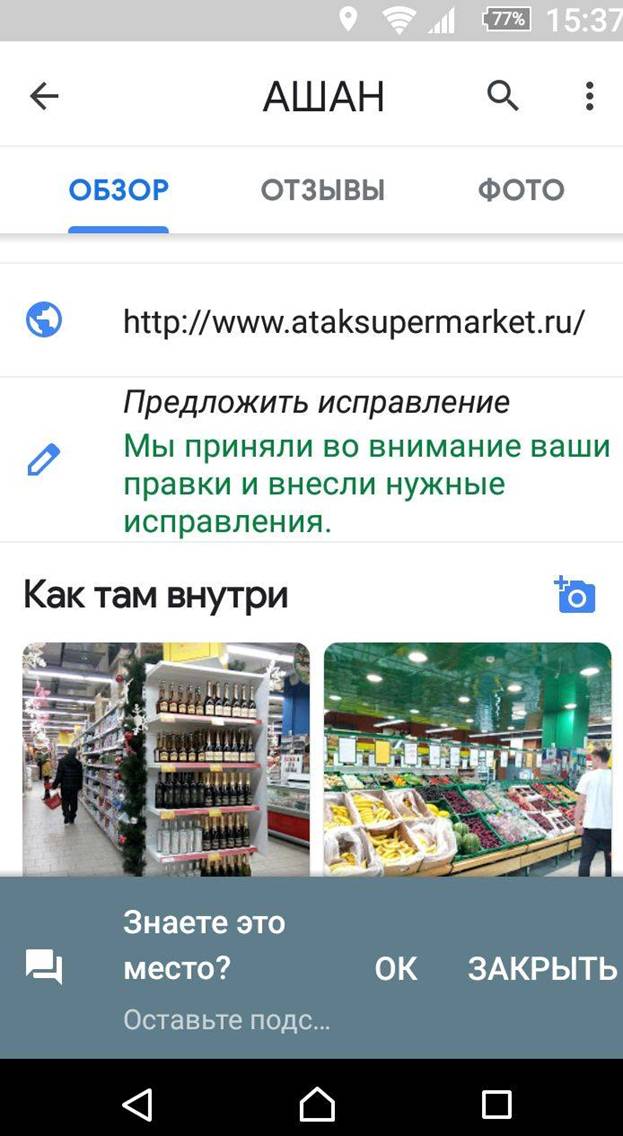The height and width of the screenshot is (1136, 623).
Task: Open the wine shelf photo
Action: click(x=166, y=758)
